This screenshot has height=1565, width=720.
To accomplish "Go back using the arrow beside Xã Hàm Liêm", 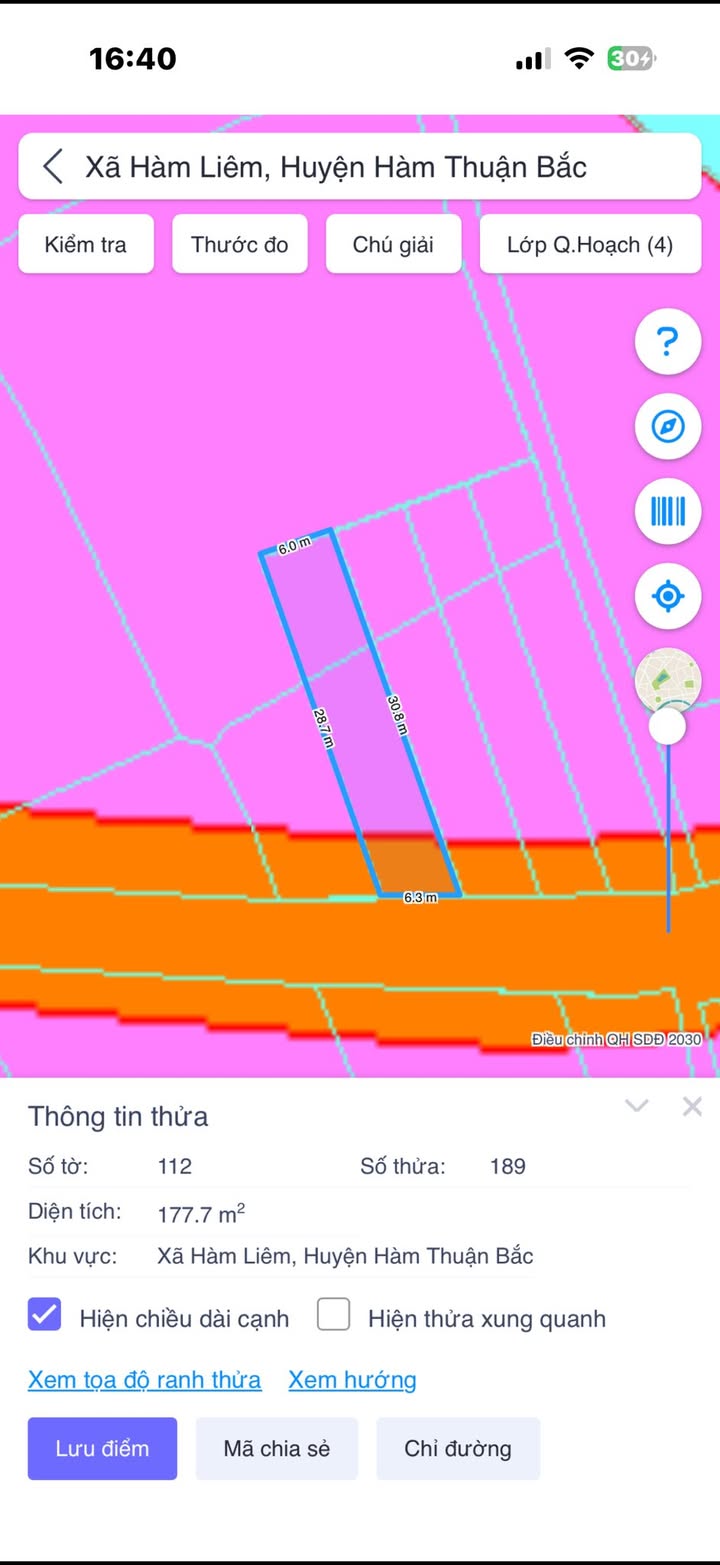I will pyautogui.click(x=53, y=167).
